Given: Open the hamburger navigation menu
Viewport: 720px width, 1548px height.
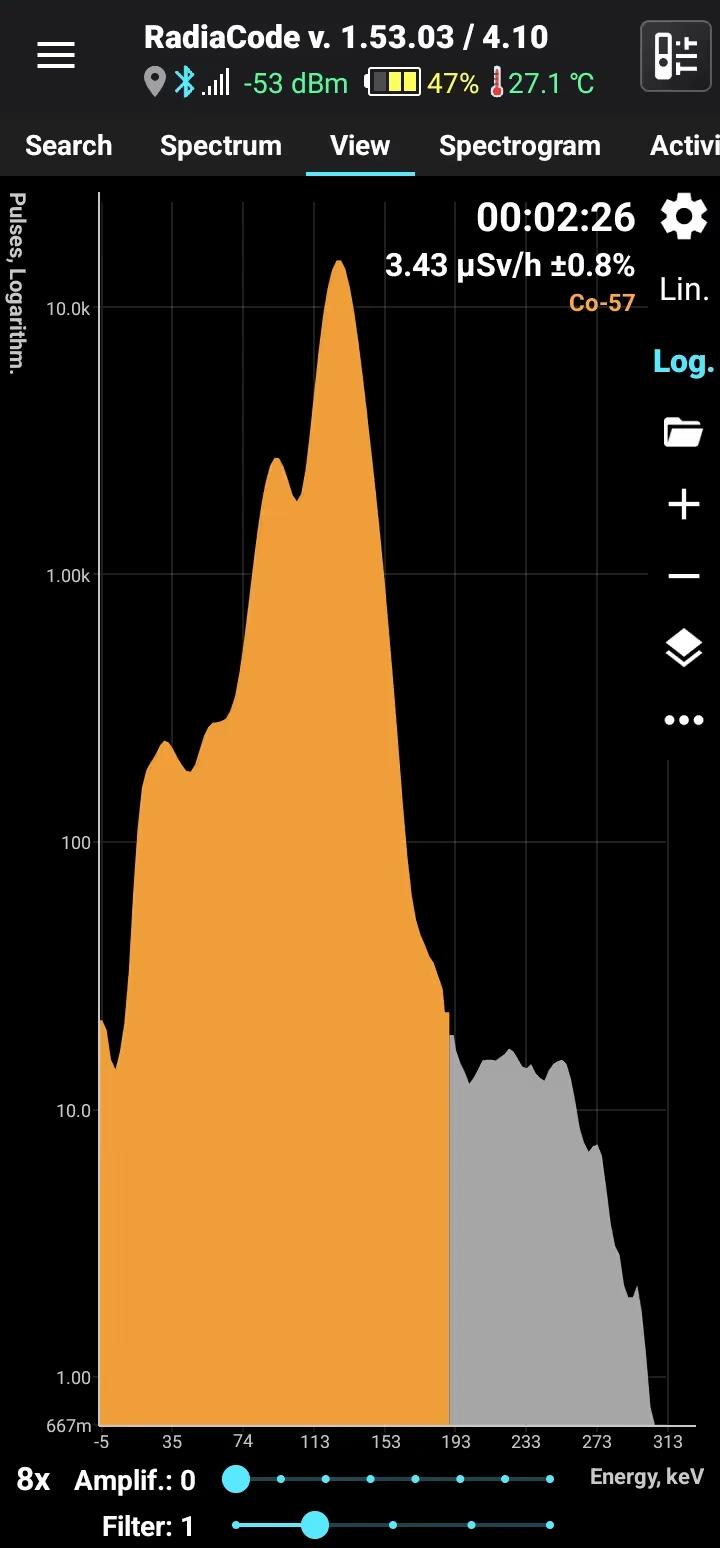Looking at the screenshot, I should click(56, 56).
